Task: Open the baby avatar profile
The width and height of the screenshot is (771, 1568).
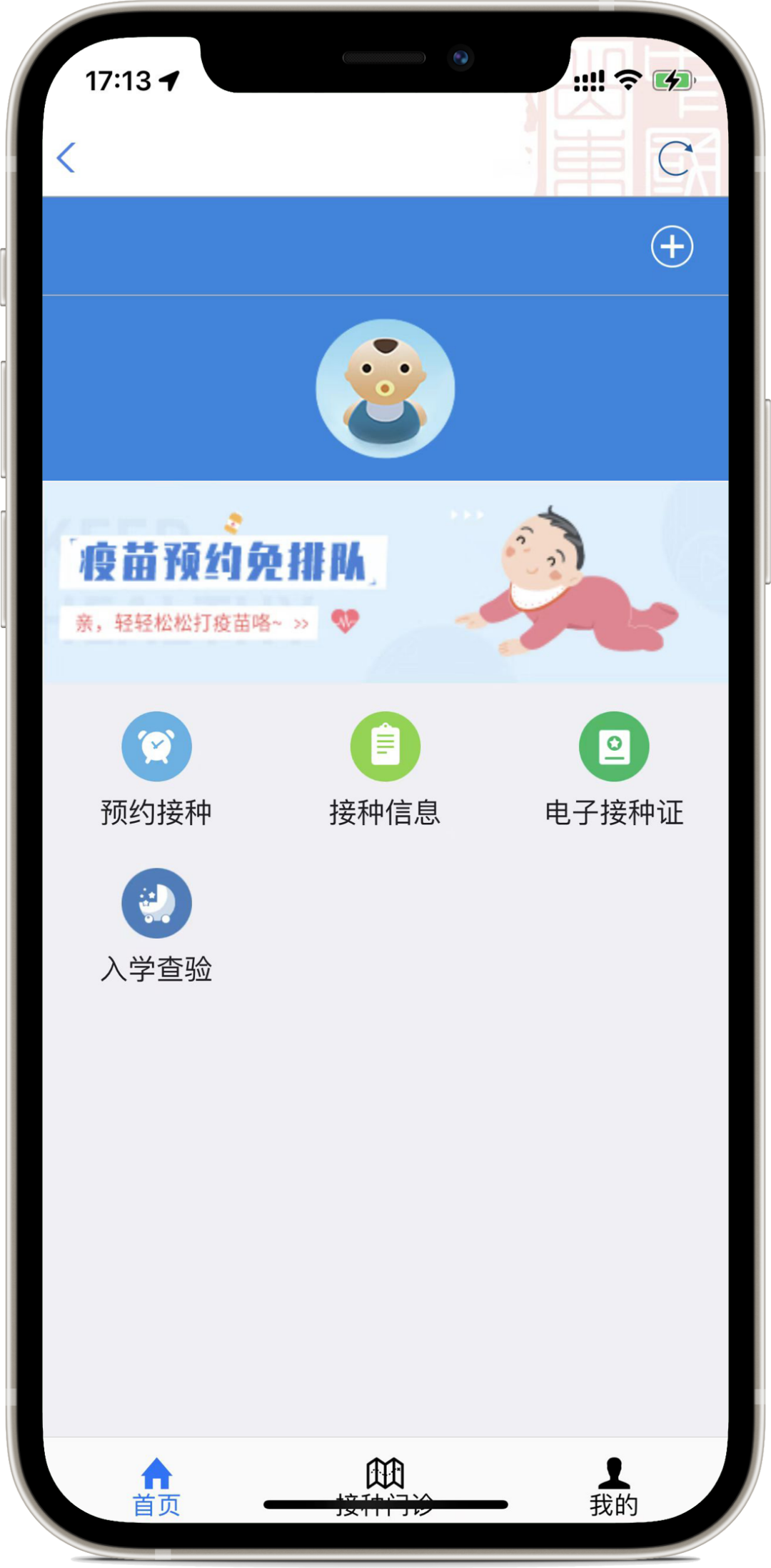Action: tap(385, 388)
